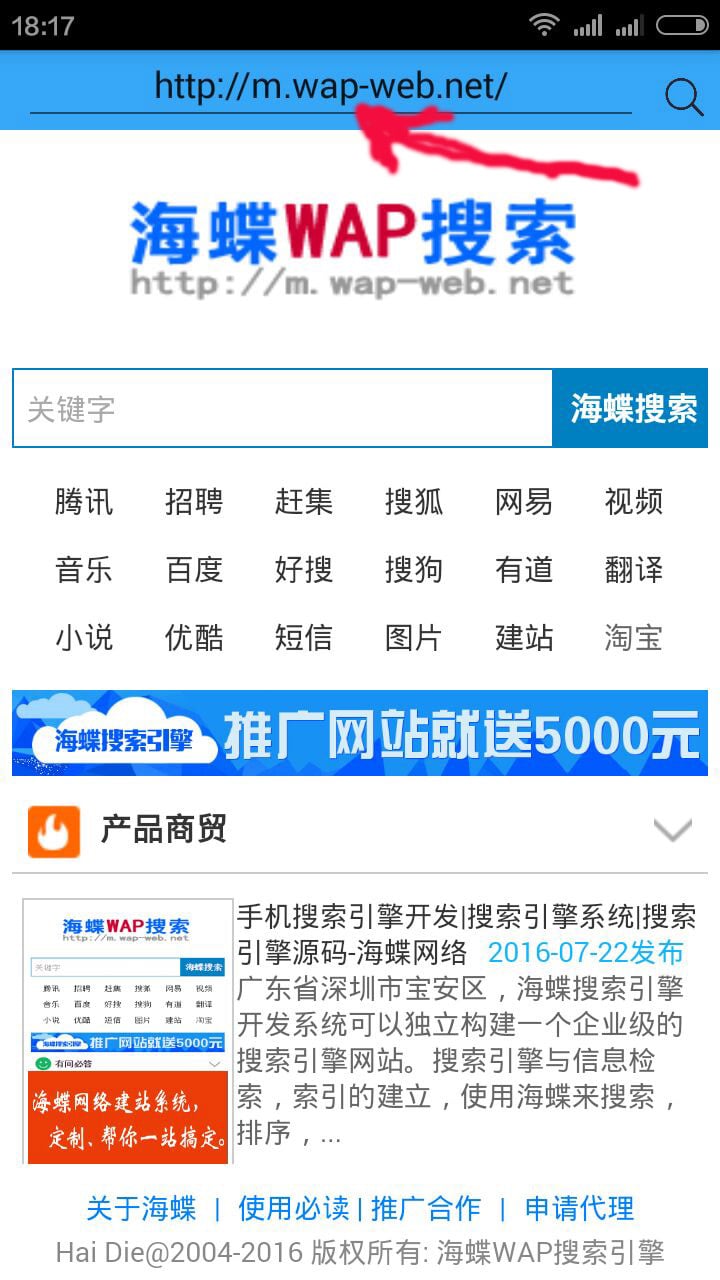Expand the 产品商贸 section chevron

tap(672, 829)
